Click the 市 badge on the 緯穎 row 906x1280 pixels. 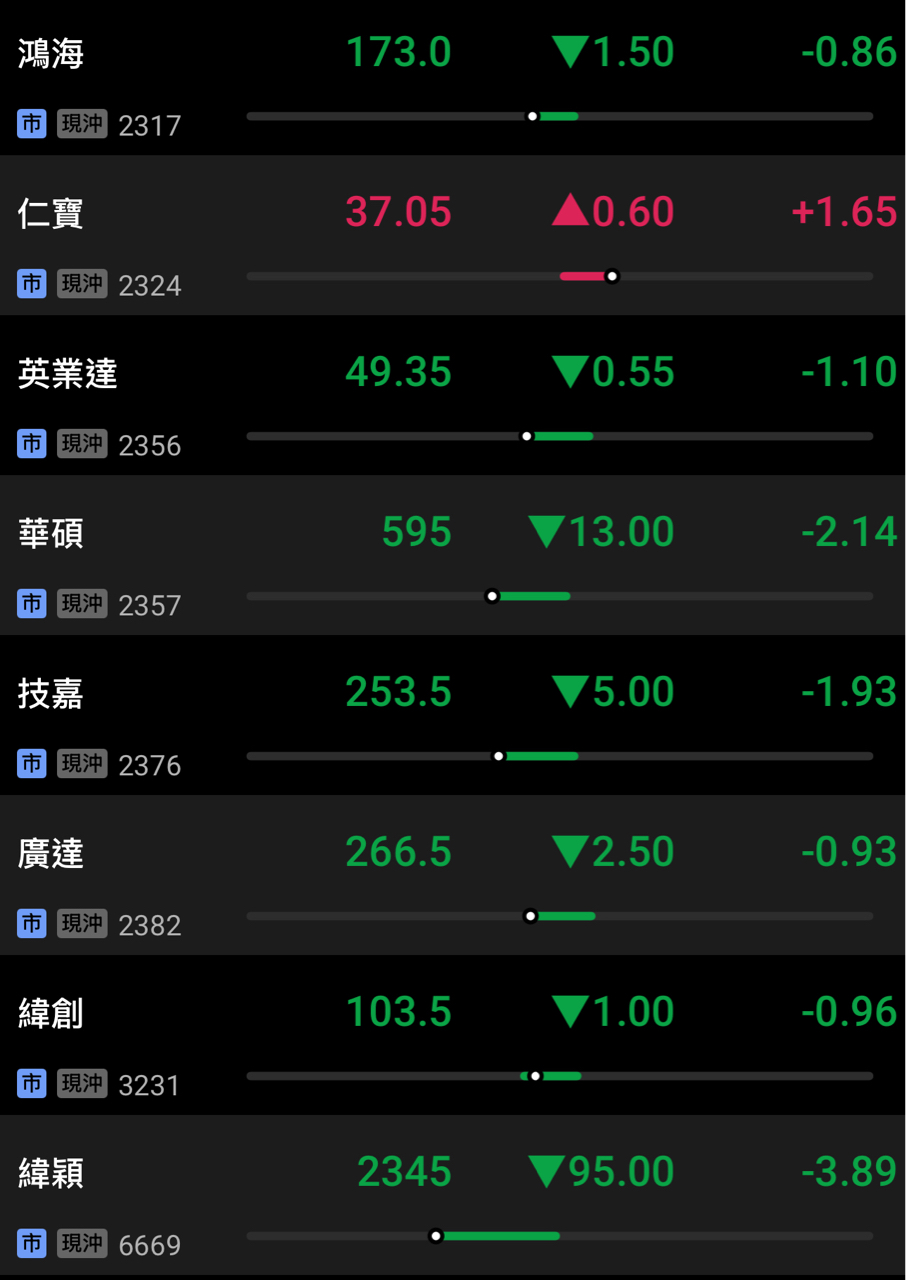tap(31, 1244)
